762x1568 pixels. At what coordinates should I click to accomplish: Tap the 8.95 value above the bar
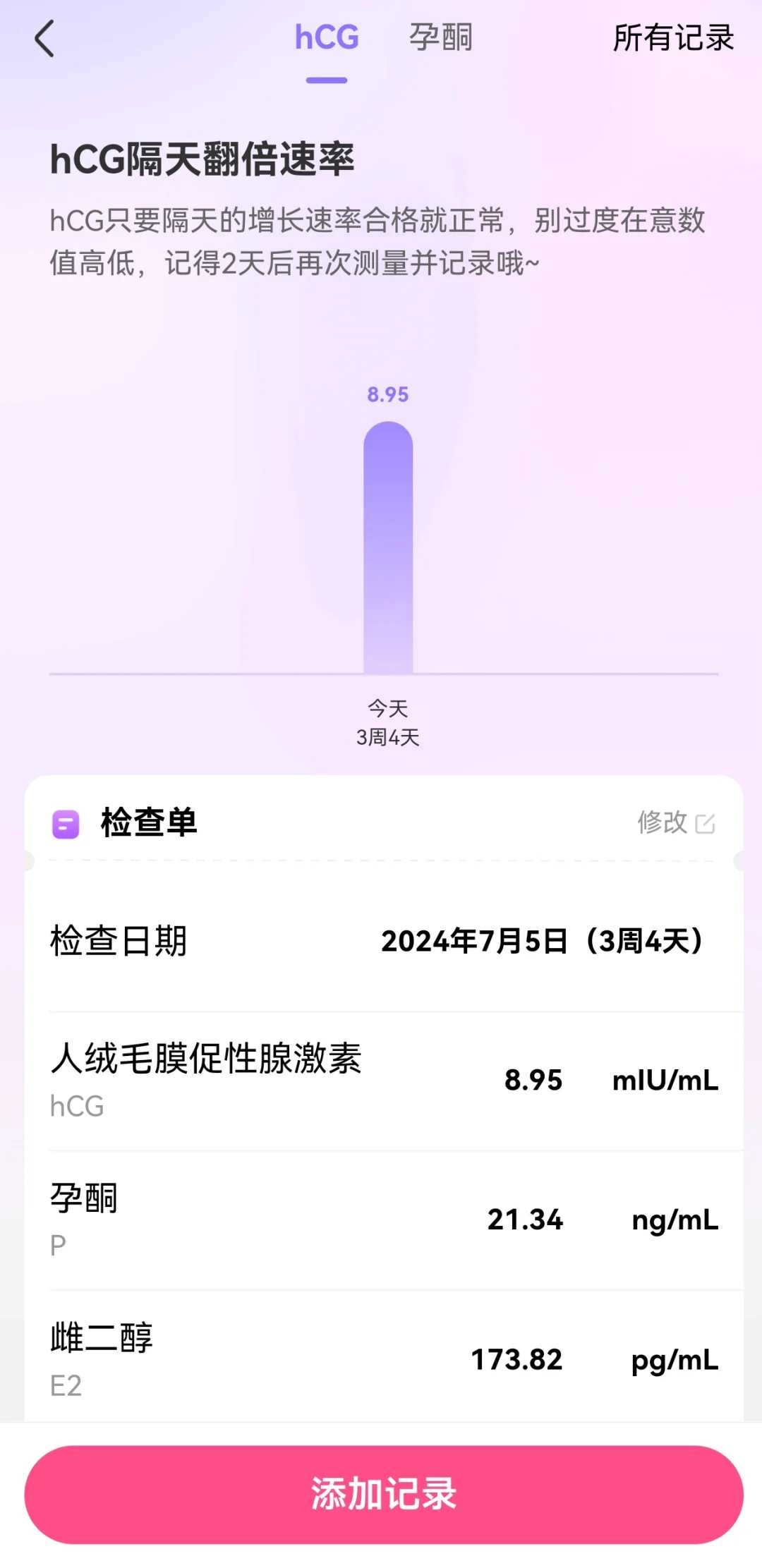click(387, 395)
